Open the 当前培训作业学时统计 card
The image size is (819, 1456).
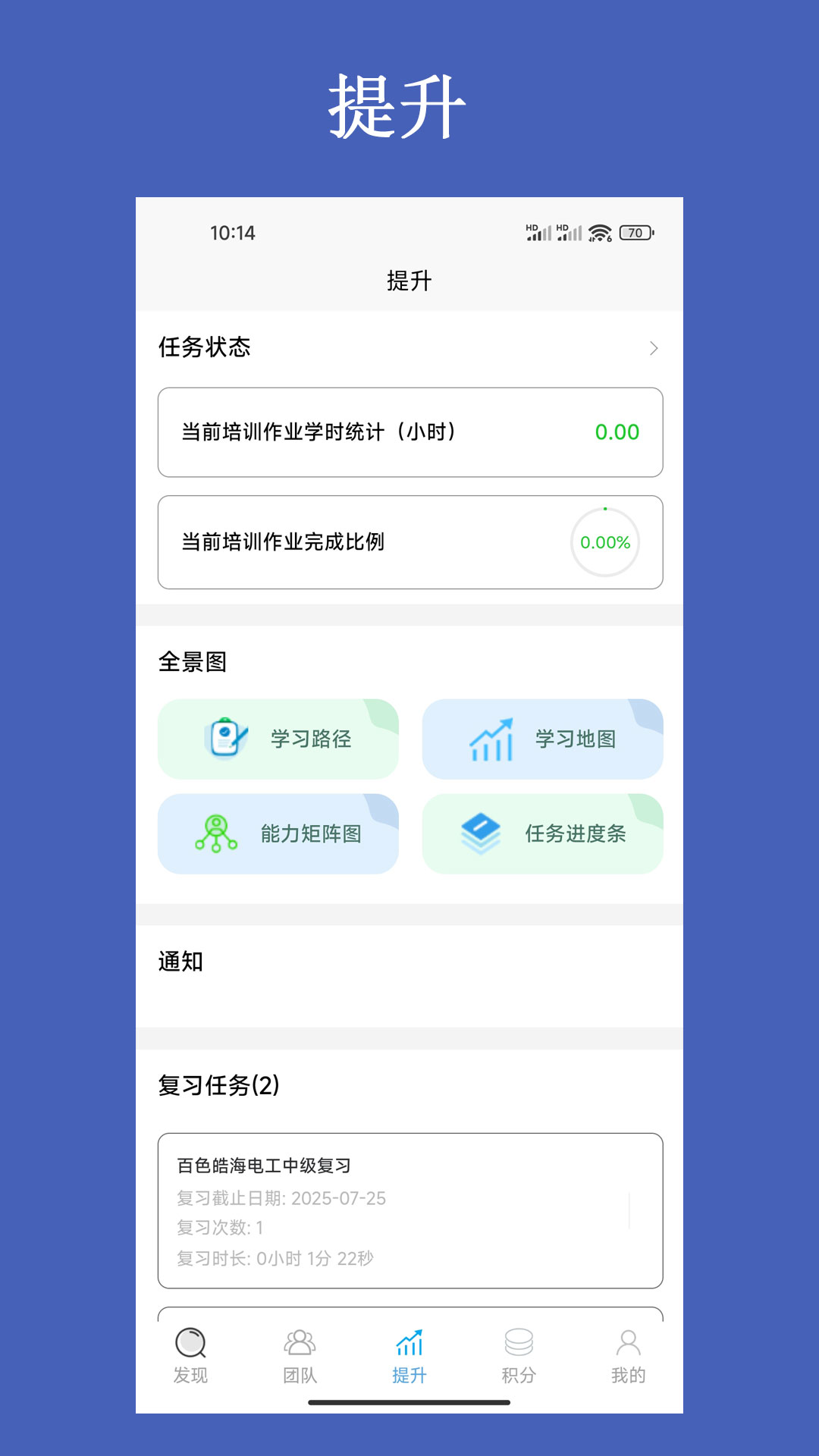pos(409,432)
